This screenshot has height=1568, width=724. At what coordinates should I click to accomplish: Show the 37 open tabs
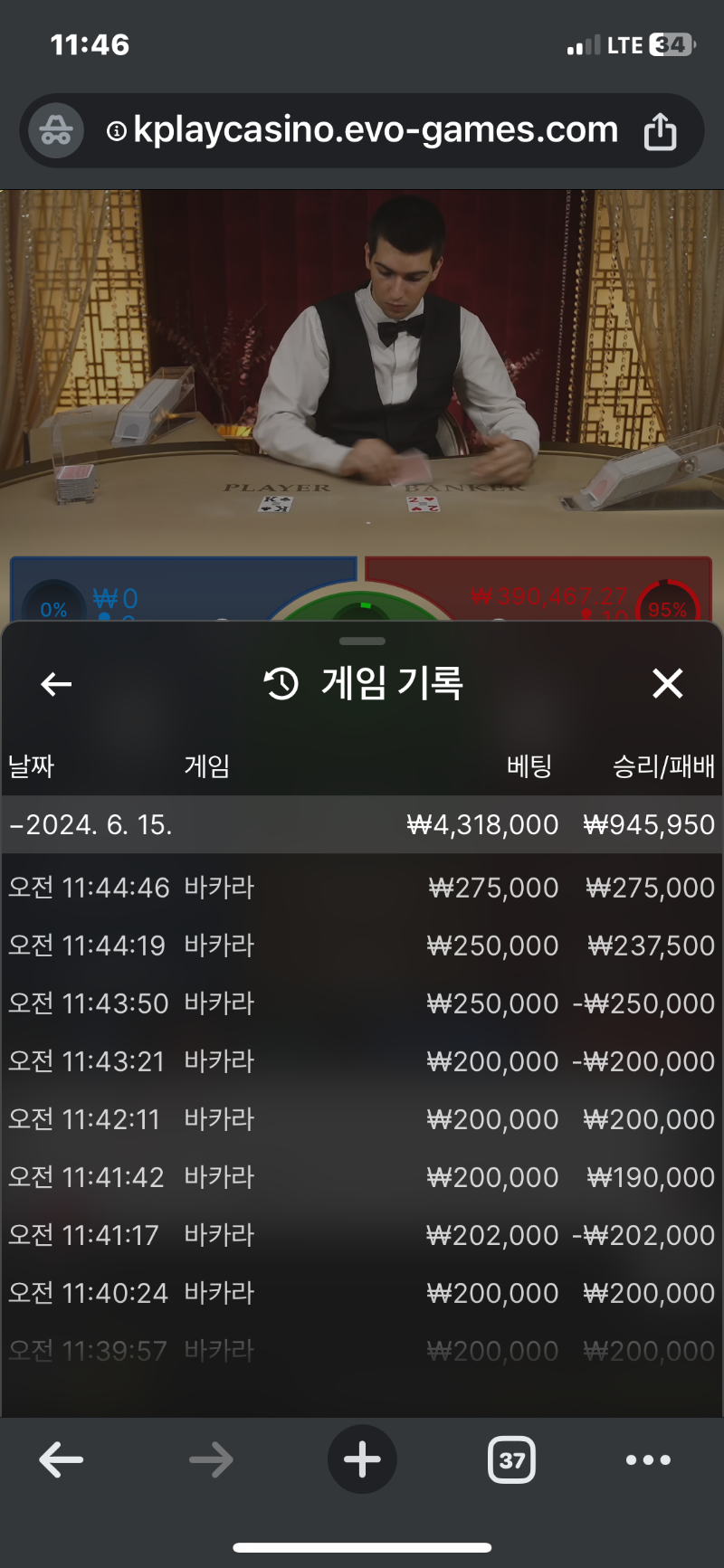(512, 1459)
